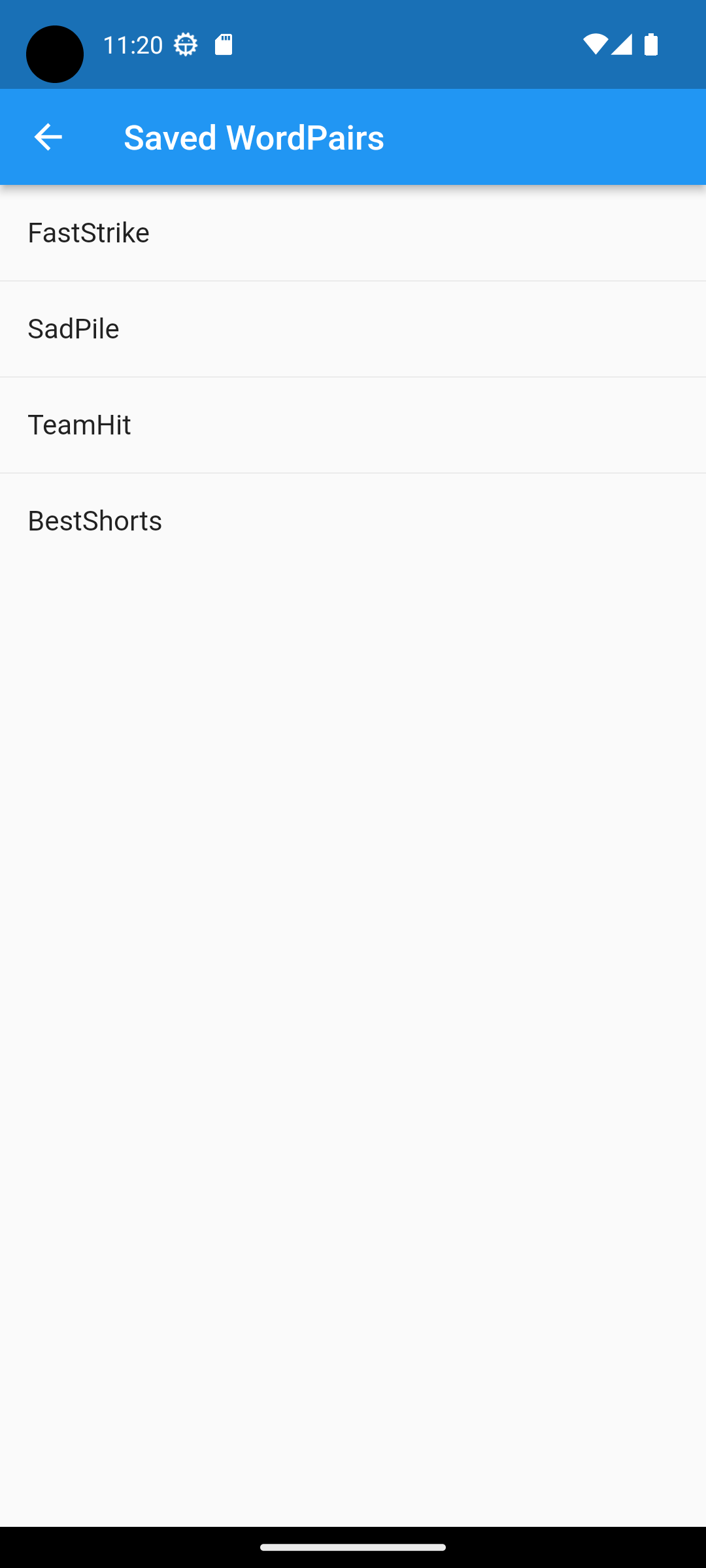Click the battery icon in the status bar
The width and height of the screenshot is (706, 1568).
point(651,44)
